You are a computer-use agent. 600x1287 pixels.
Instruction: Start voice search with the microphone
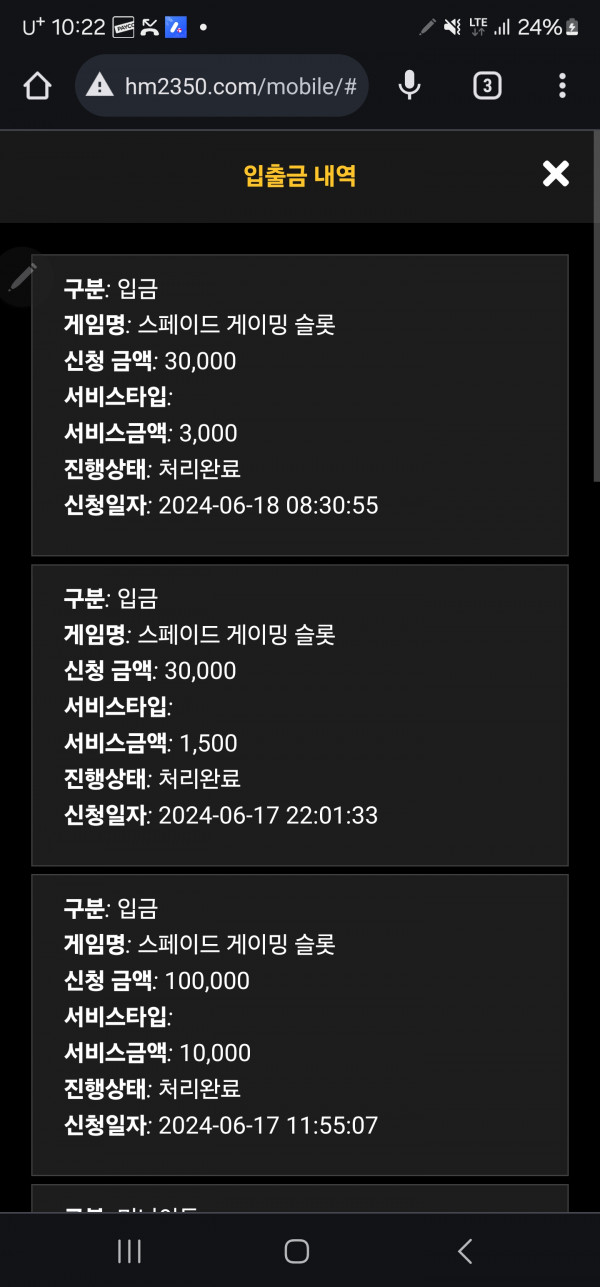pos(409,86)
